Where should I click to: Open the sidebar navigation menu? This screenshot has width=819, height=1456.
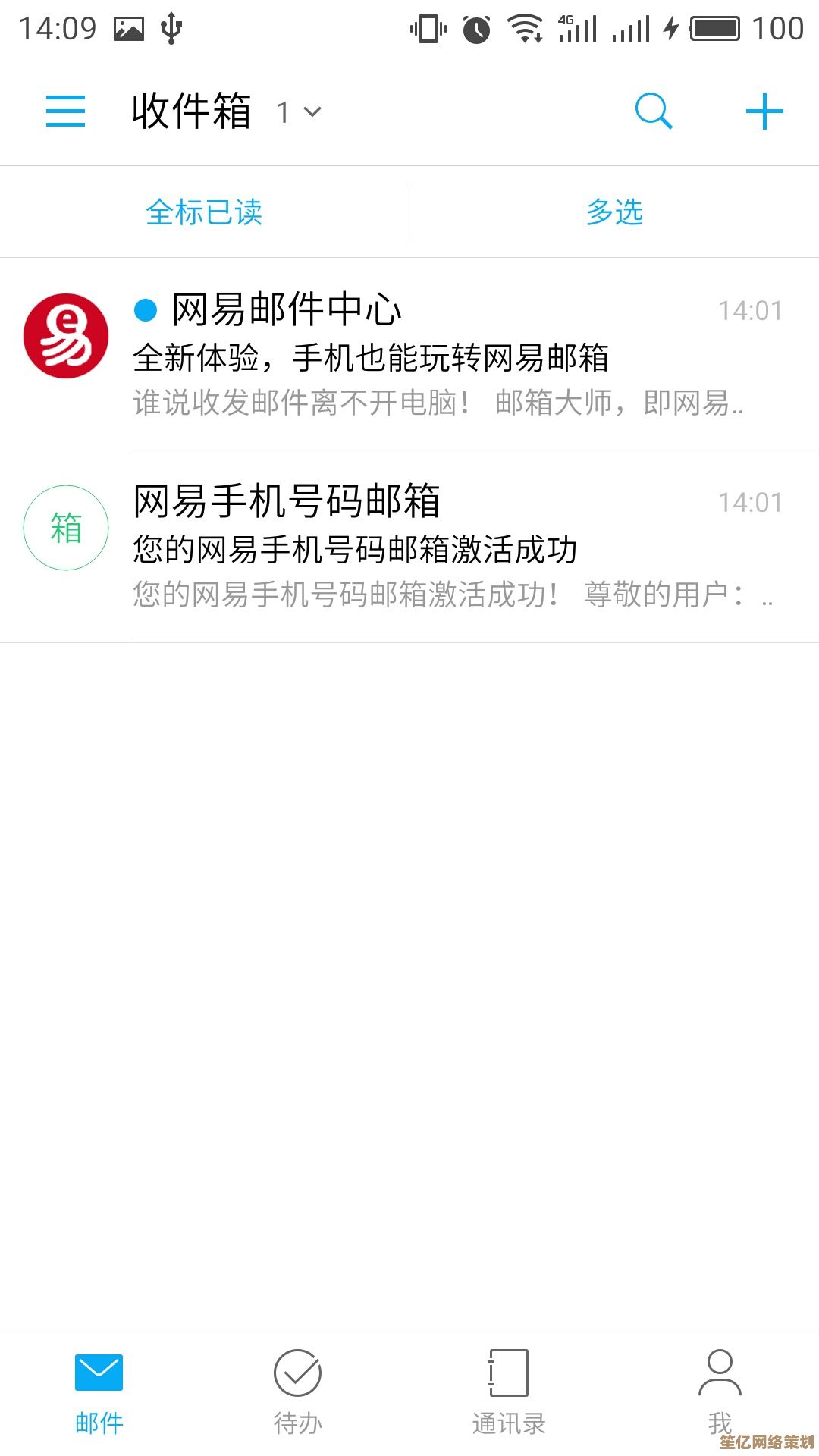point(65,111)
